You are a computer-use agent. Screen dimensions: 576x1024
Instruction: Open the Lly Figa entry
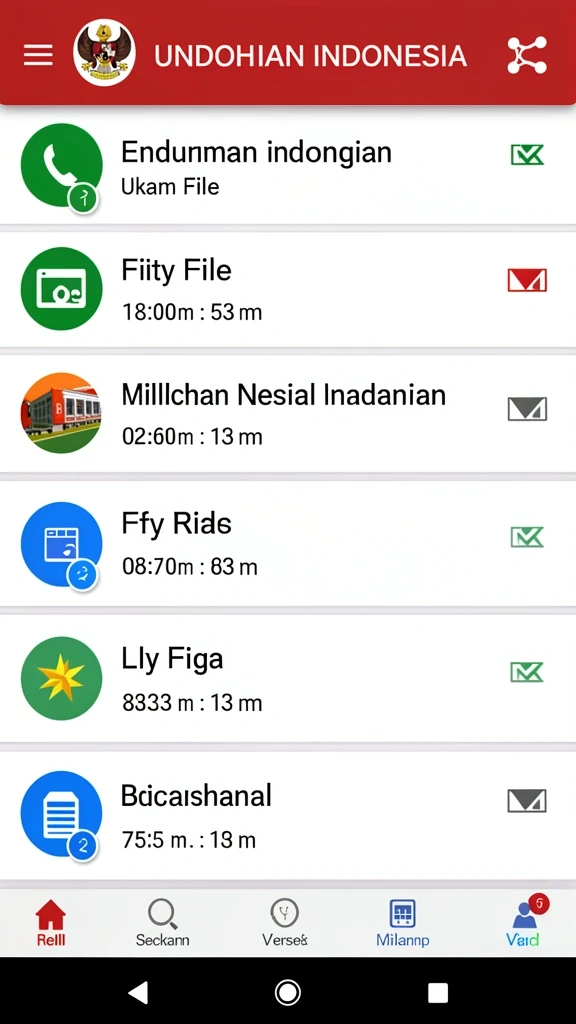pos(288,679)
